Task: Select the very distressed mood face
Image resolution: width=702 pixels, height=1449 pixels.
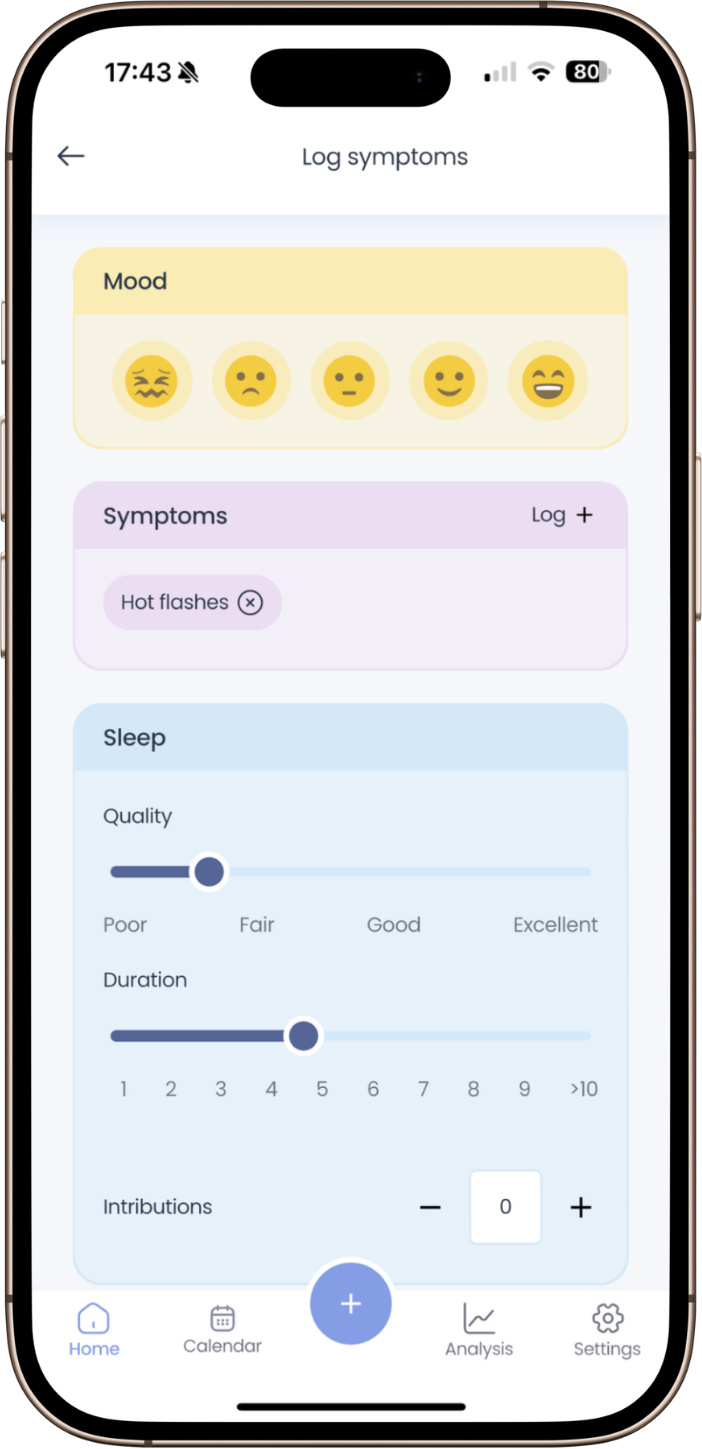Action: (151, 381)
